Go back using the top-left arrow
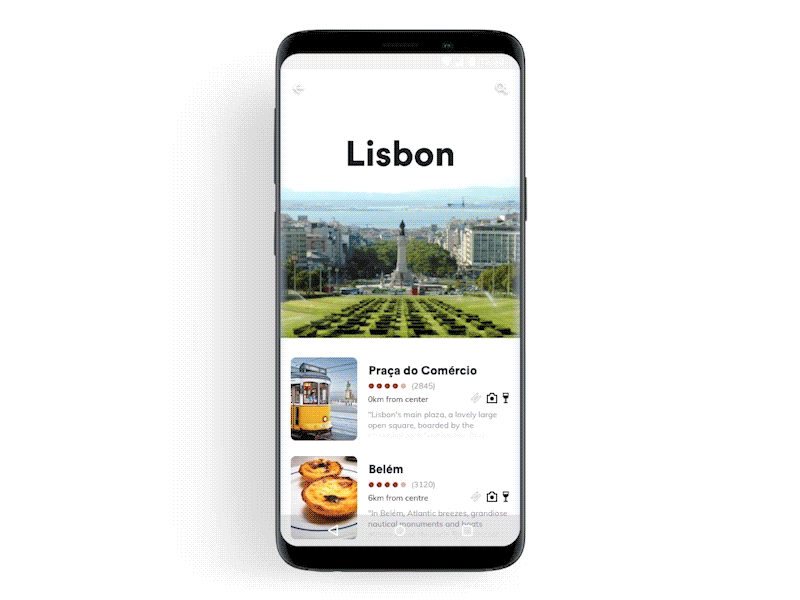Viewport: 800px width, 600px height. [298, 90]
